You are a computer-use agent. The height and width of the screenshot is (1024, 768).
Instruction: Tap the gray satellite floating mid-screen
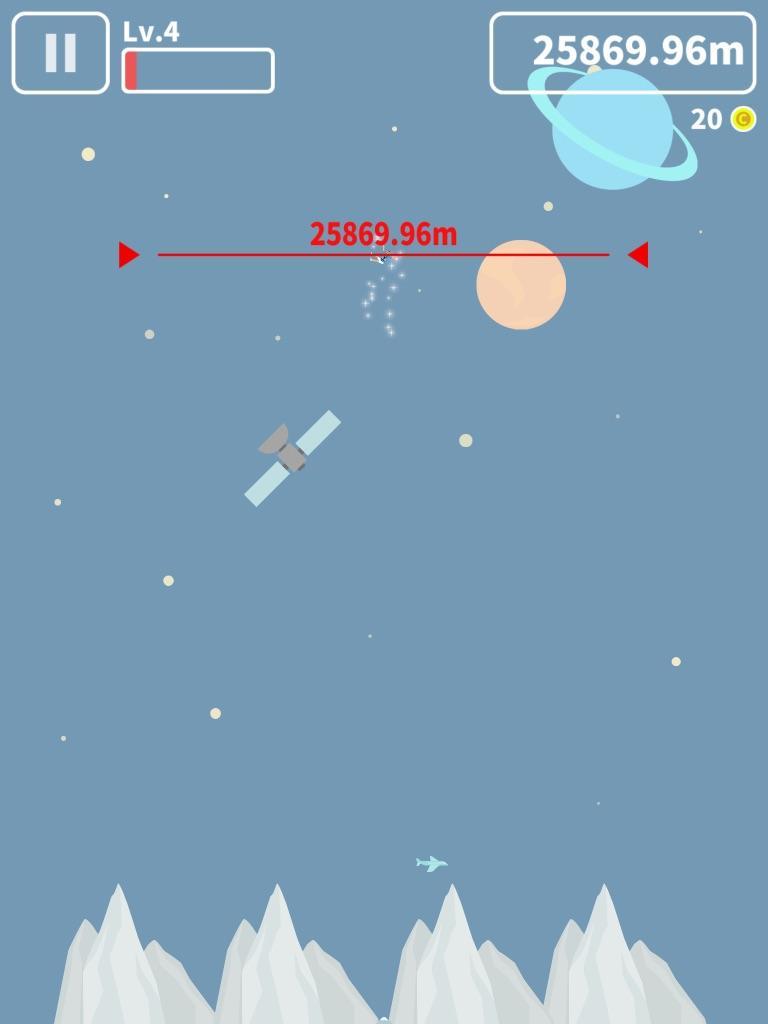pyautogui.click(x=293, y=460)
